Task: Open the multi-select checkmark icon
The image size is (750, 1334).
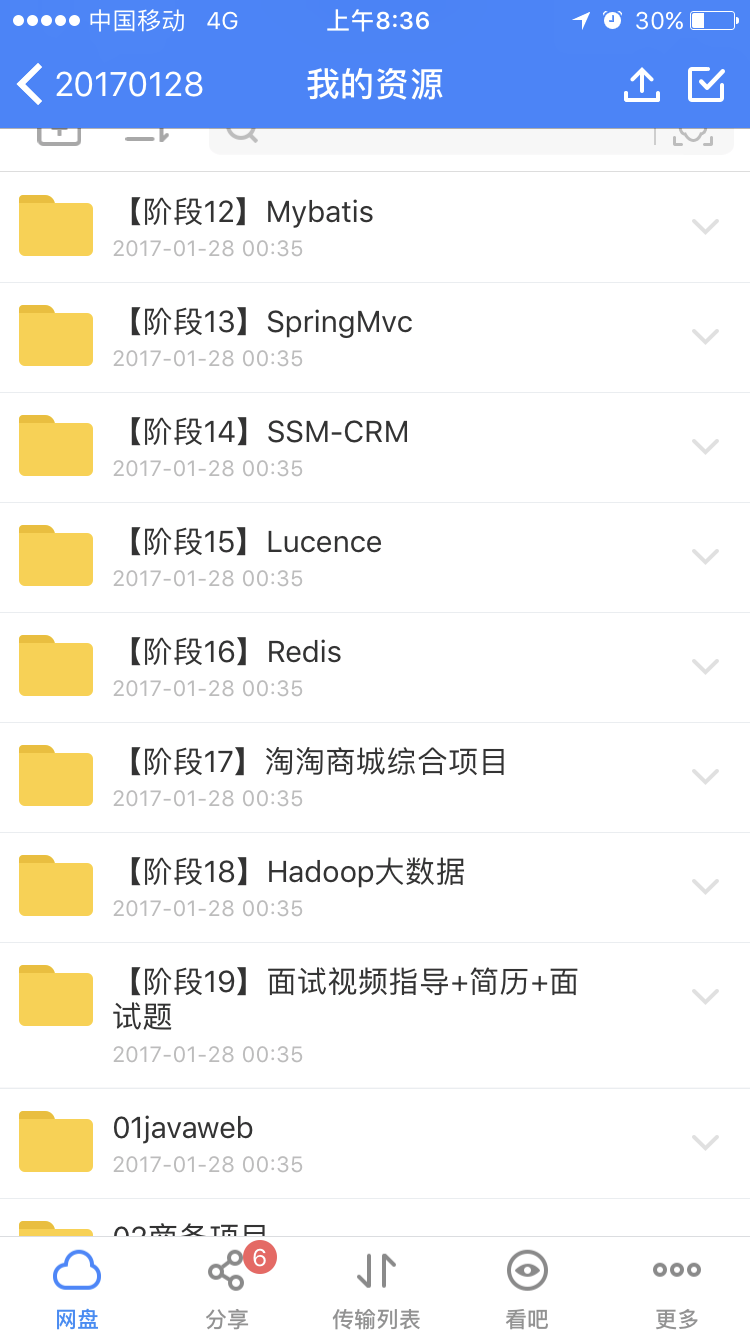Action: (x=706, y=85)
